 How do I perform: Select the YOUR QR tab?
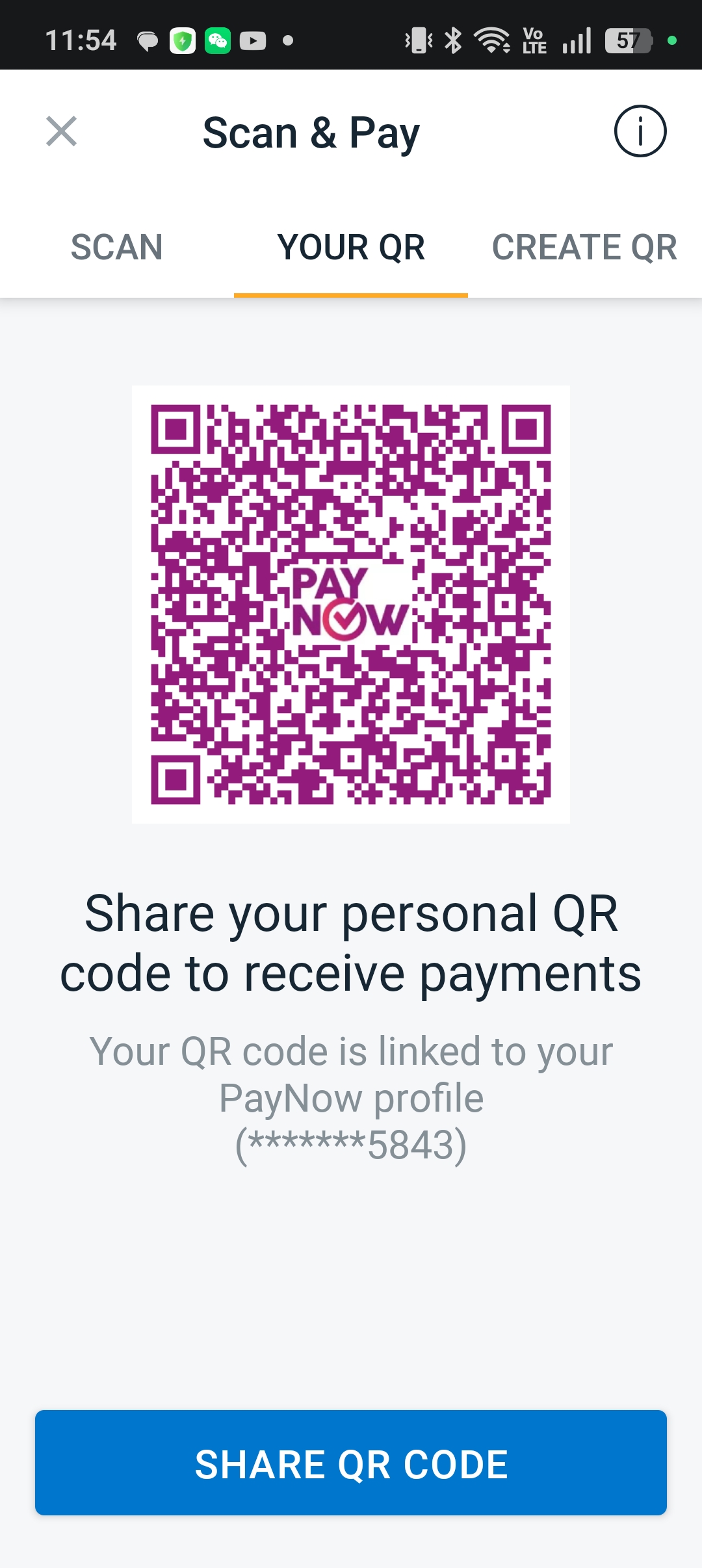click(x=351, y=247)
